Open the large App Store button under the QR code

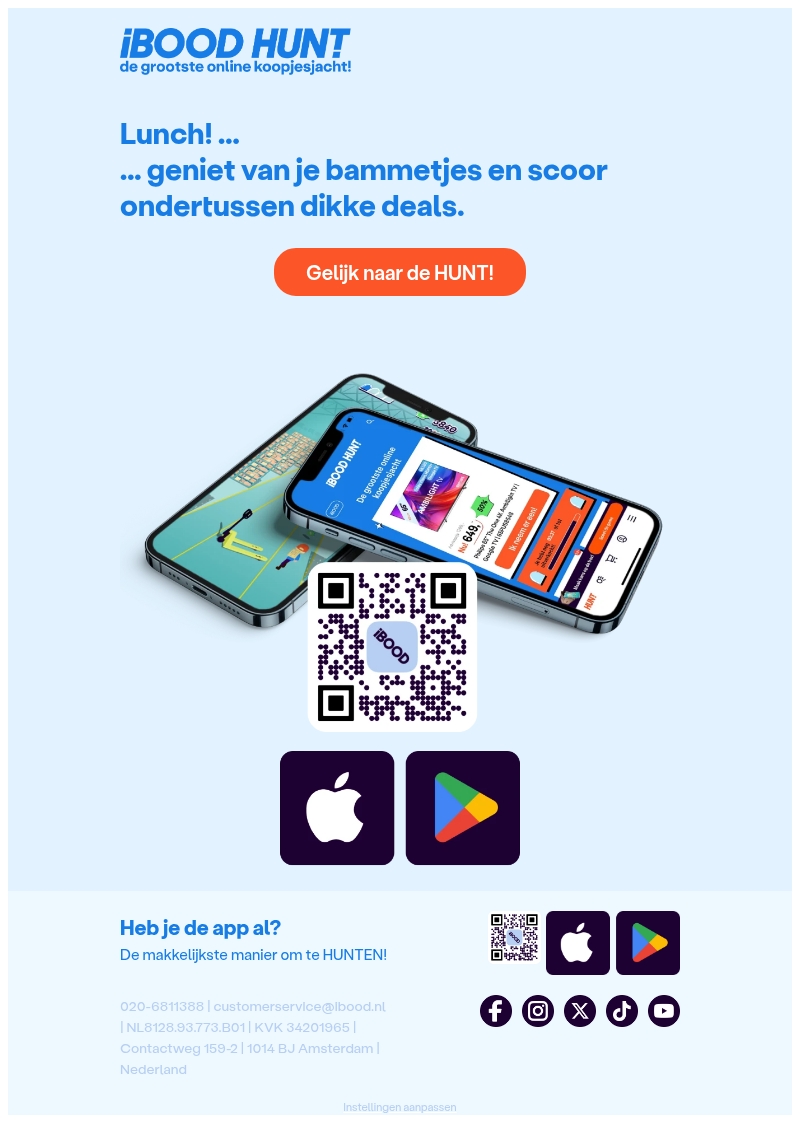(x=337, y=807)
